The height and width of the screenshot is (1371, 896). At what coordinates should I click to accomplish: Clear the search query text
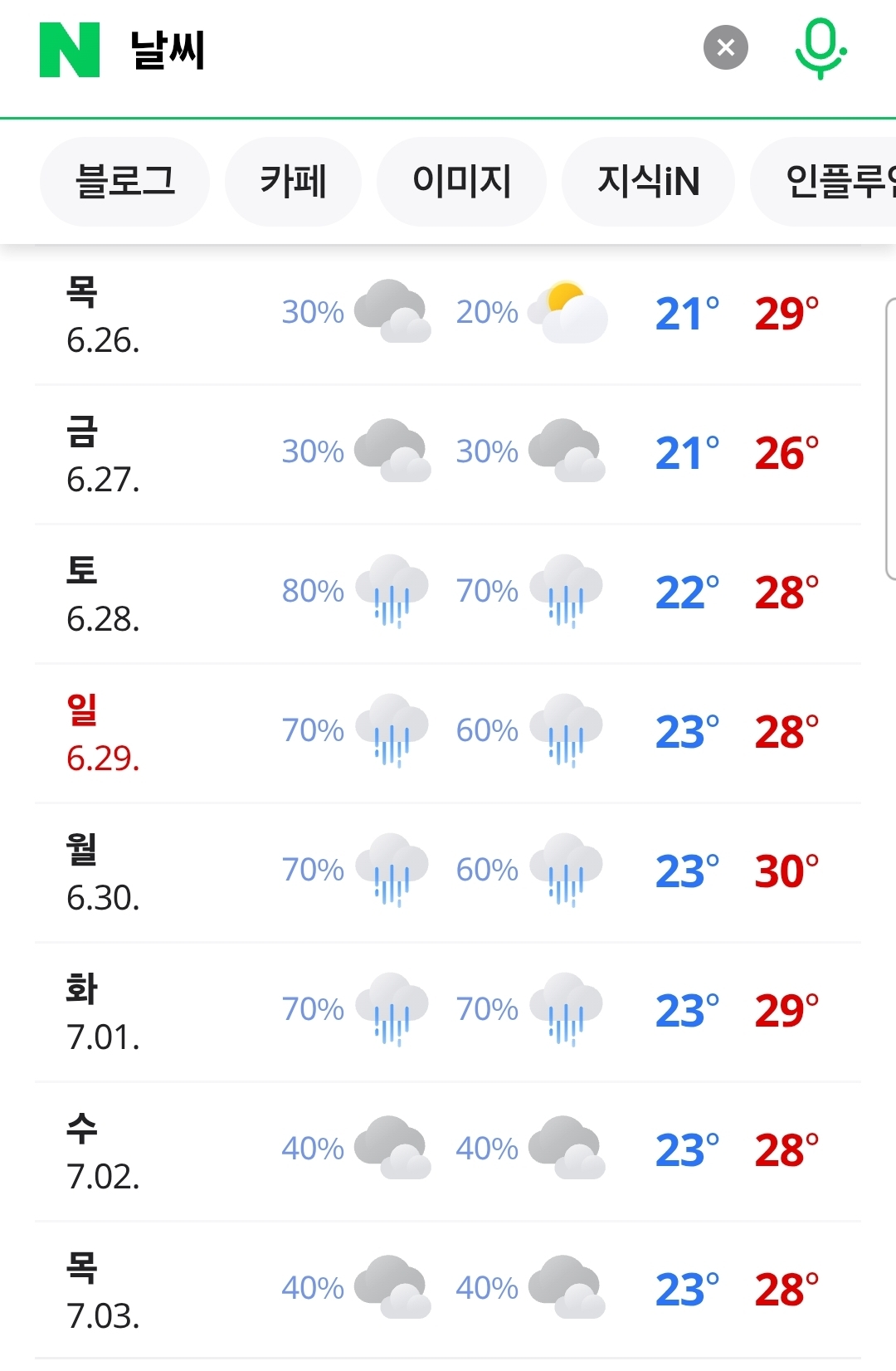click(x=725, y=48)
